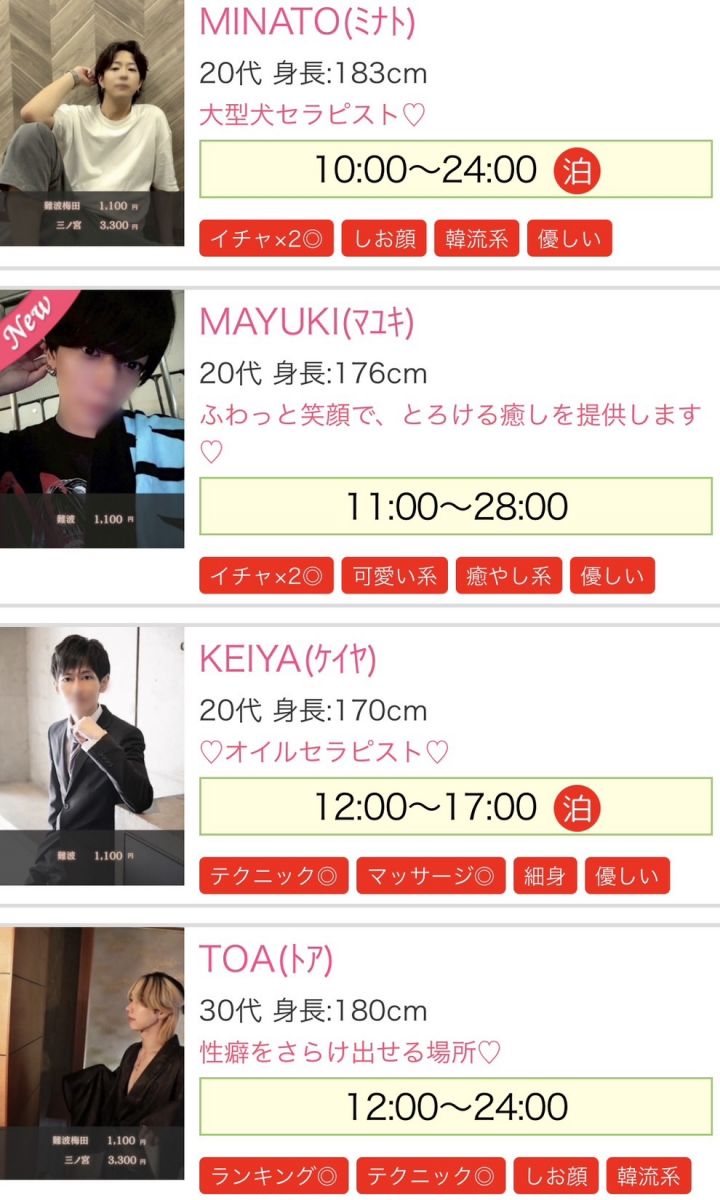Select the しお顔 tag under MINATO
The height and width of the screenshot is (1200, 720).
point(384,239)
